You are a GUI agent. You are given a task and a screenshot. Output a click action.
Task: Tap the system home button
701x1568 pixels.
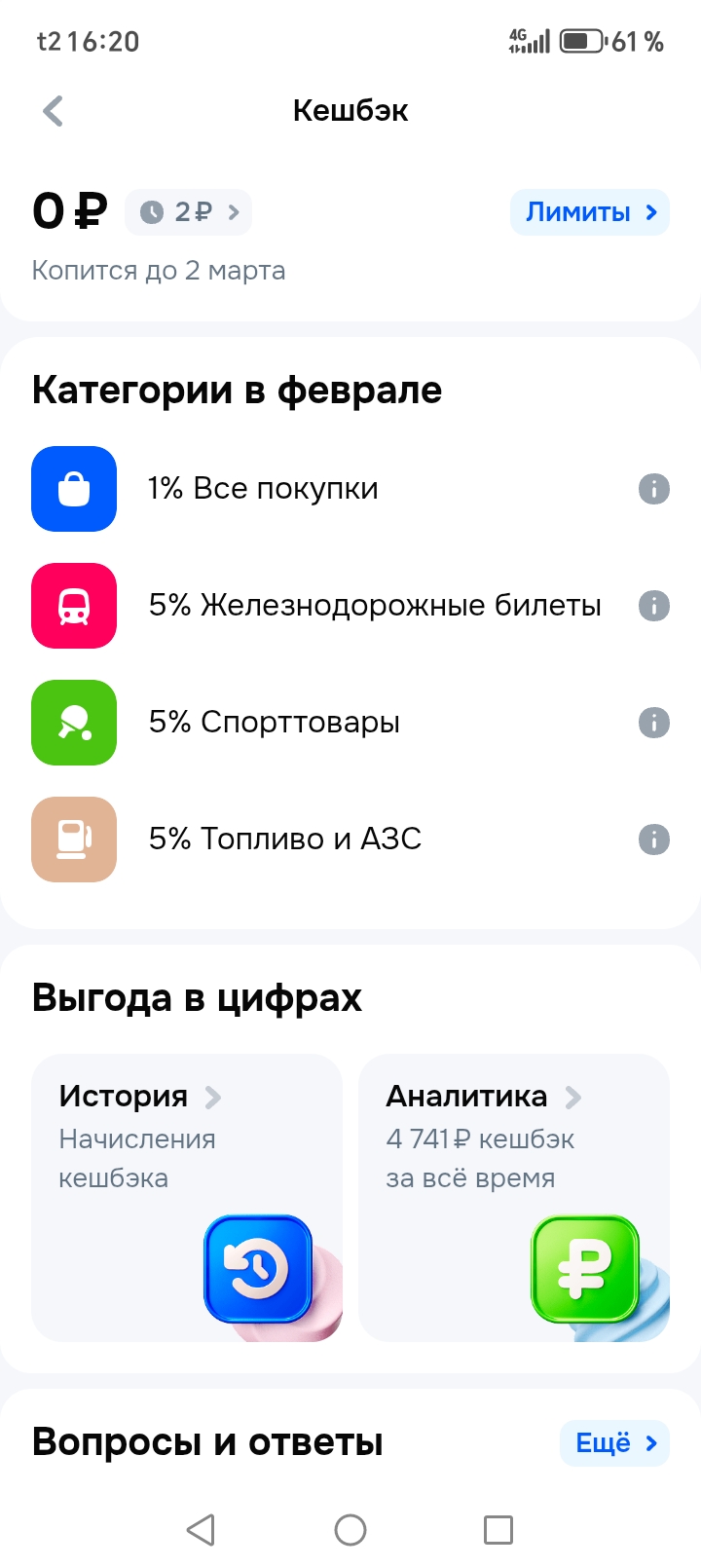(x=350, y=1530)
